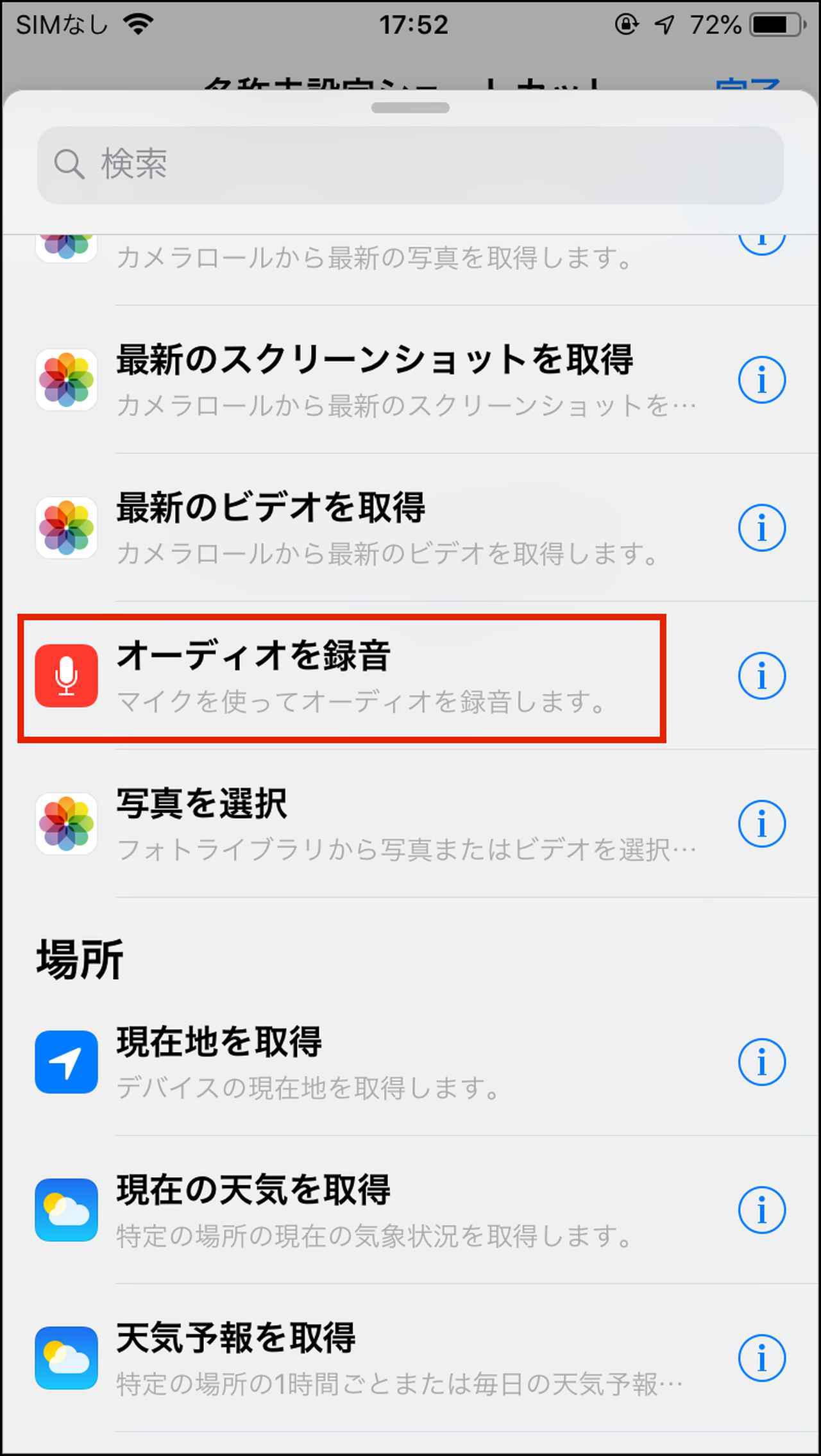This screenshot has height=1456, width=821.
Task: Open info for 現在地を取得
Action: coord(761,1062)
